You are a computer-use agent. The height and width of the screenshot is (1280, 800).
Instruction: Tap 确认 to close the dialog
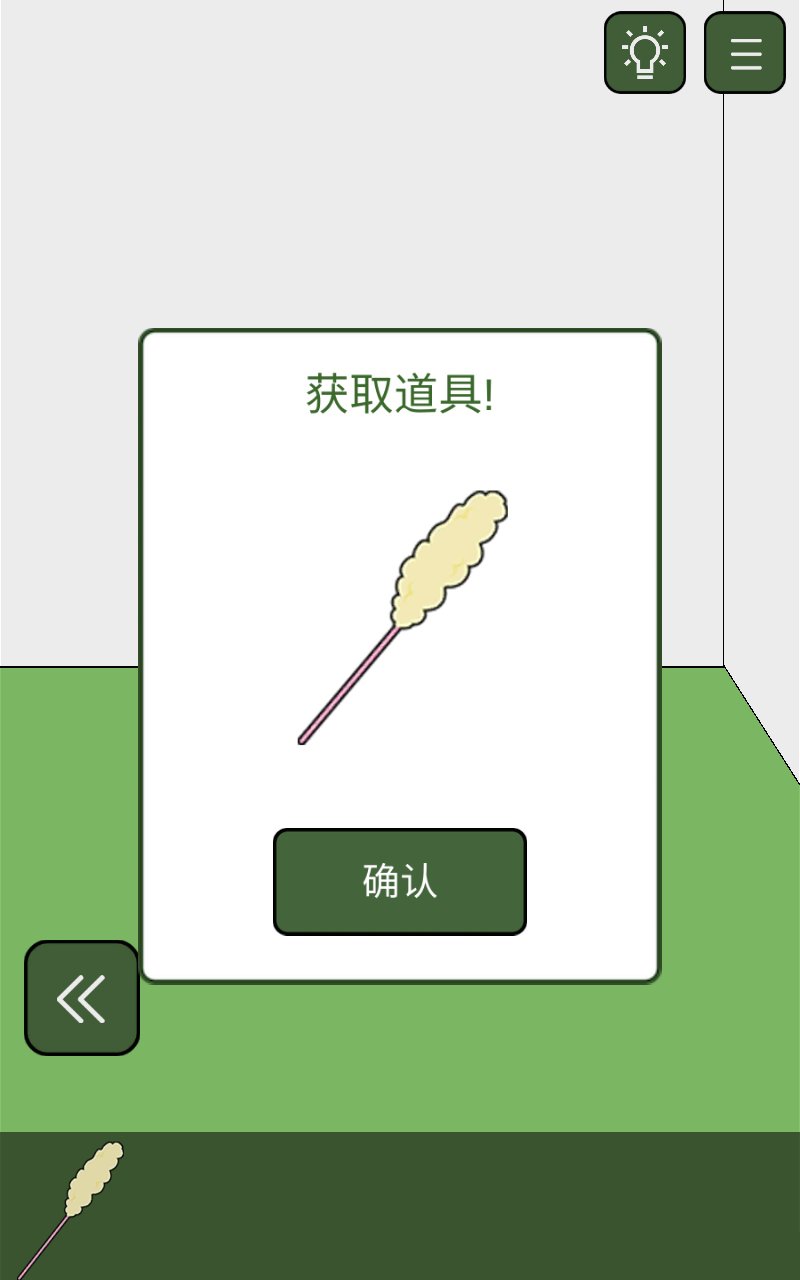[399, 881]
